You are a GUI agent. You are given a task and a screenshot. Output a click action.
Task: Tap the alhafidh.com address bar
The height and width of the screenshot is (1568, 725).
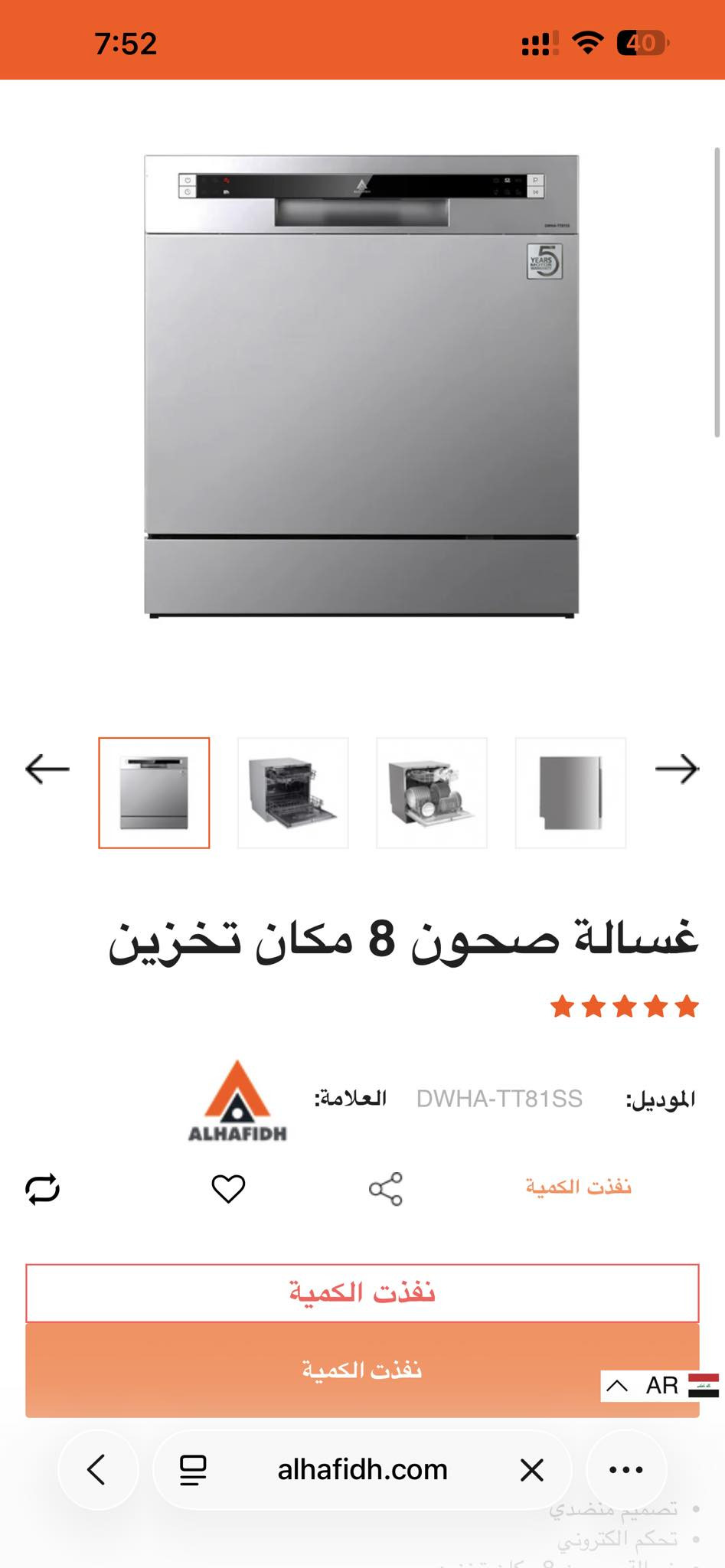coord(362,1469)
